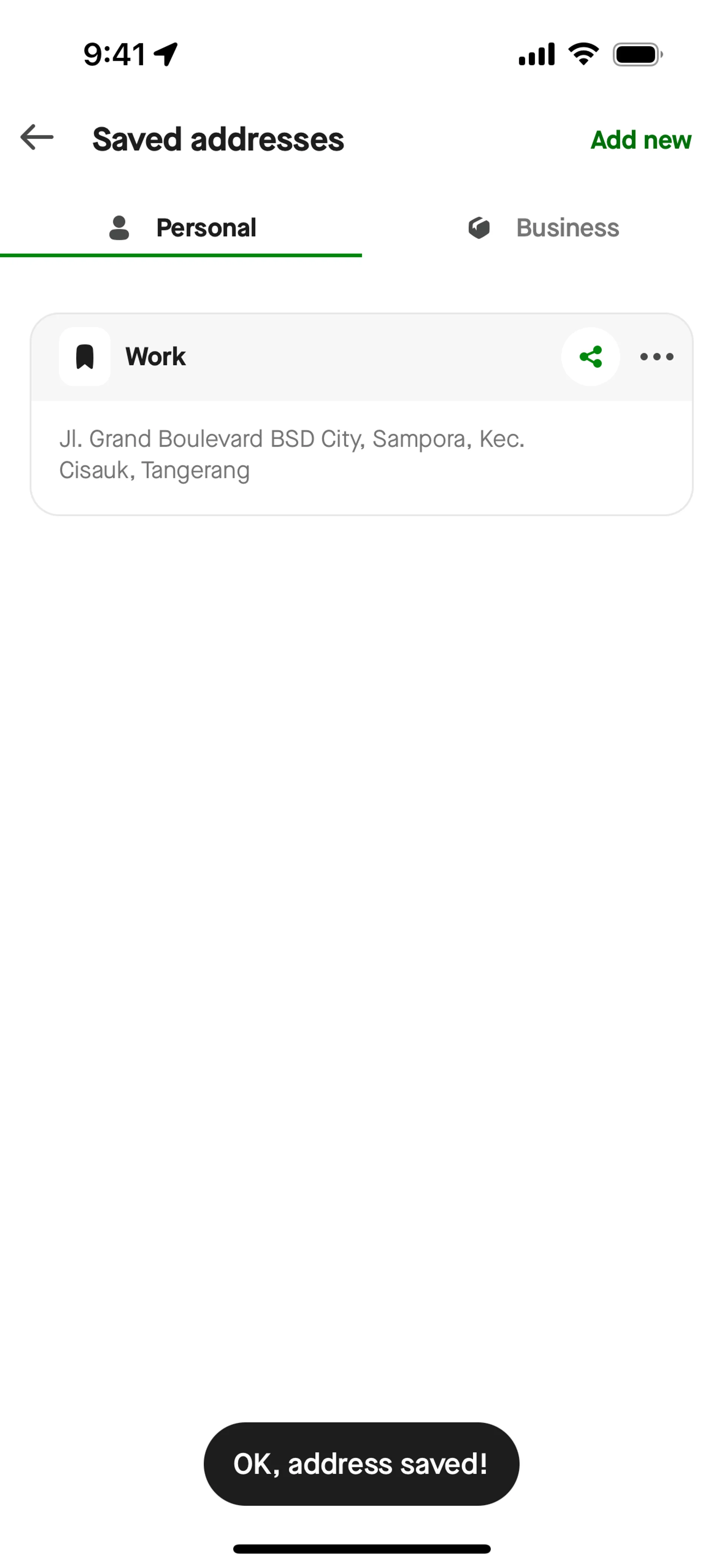Switch to the Business tab

(x=543, y=228)
